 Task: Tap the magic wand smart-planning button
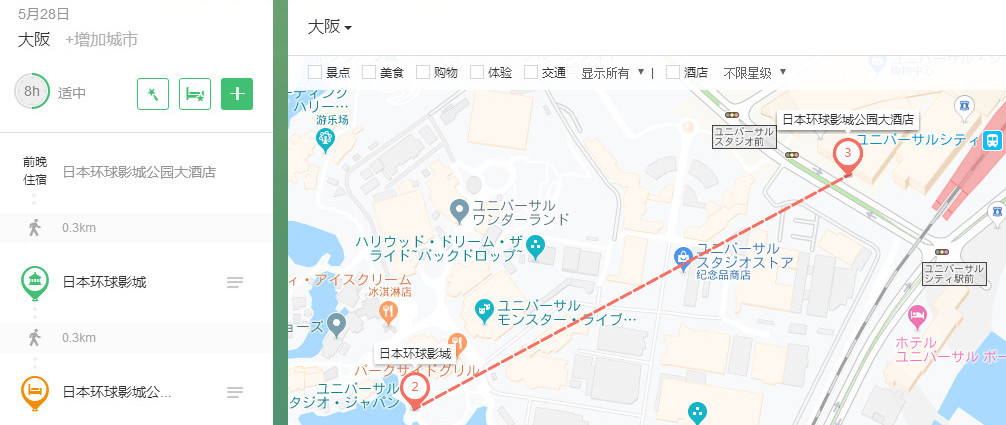coord(153,93)
